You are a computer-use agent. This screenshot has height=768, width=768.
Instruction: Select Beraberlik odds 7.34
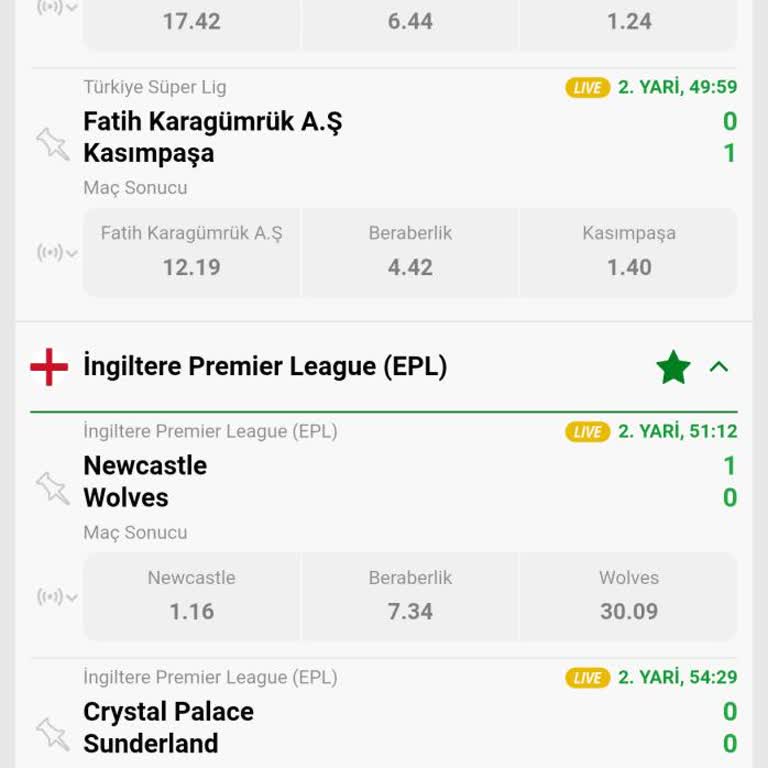[410, 596]
